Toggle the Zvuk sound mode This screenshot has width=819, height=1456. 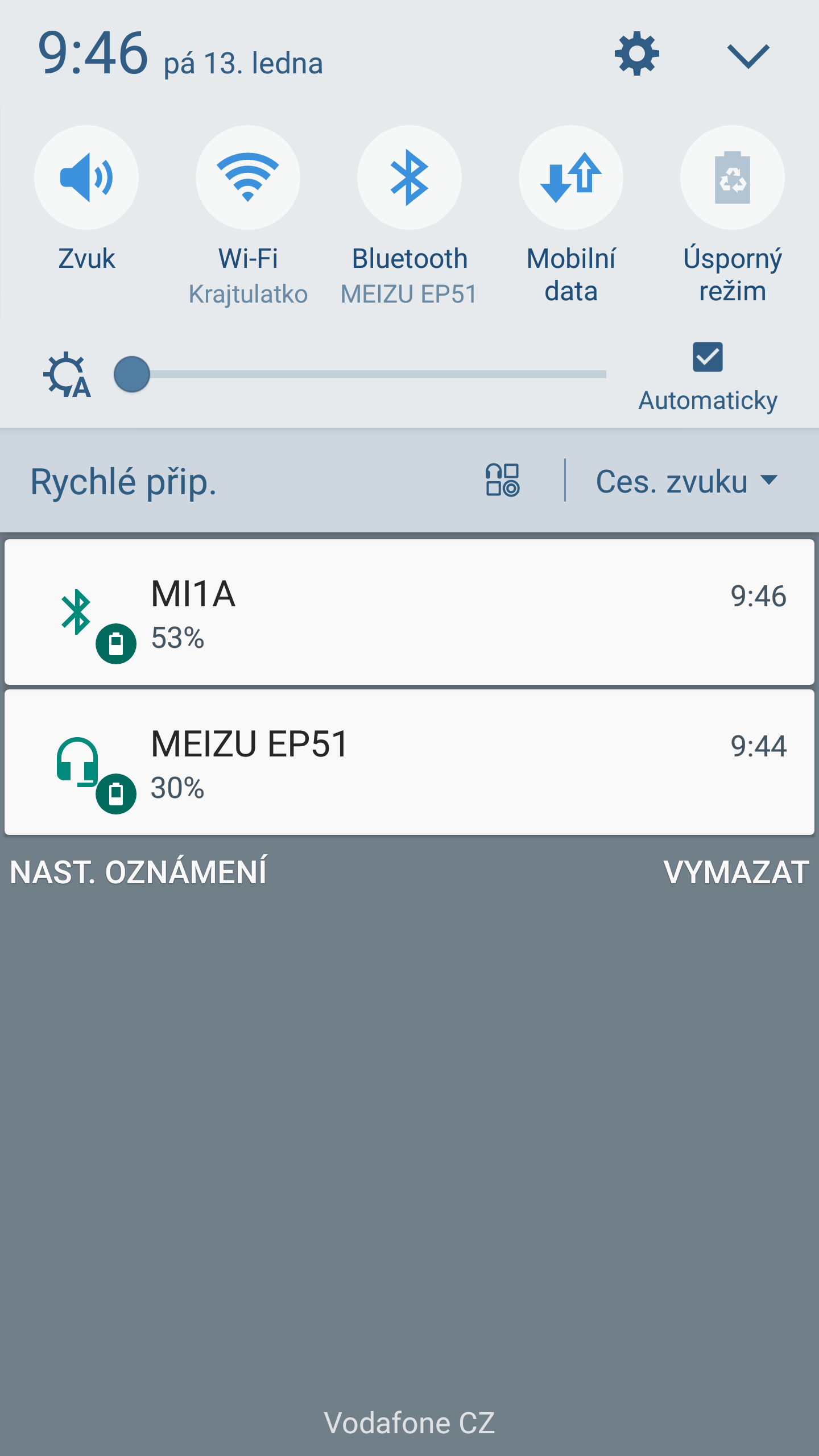click(86, 177)
